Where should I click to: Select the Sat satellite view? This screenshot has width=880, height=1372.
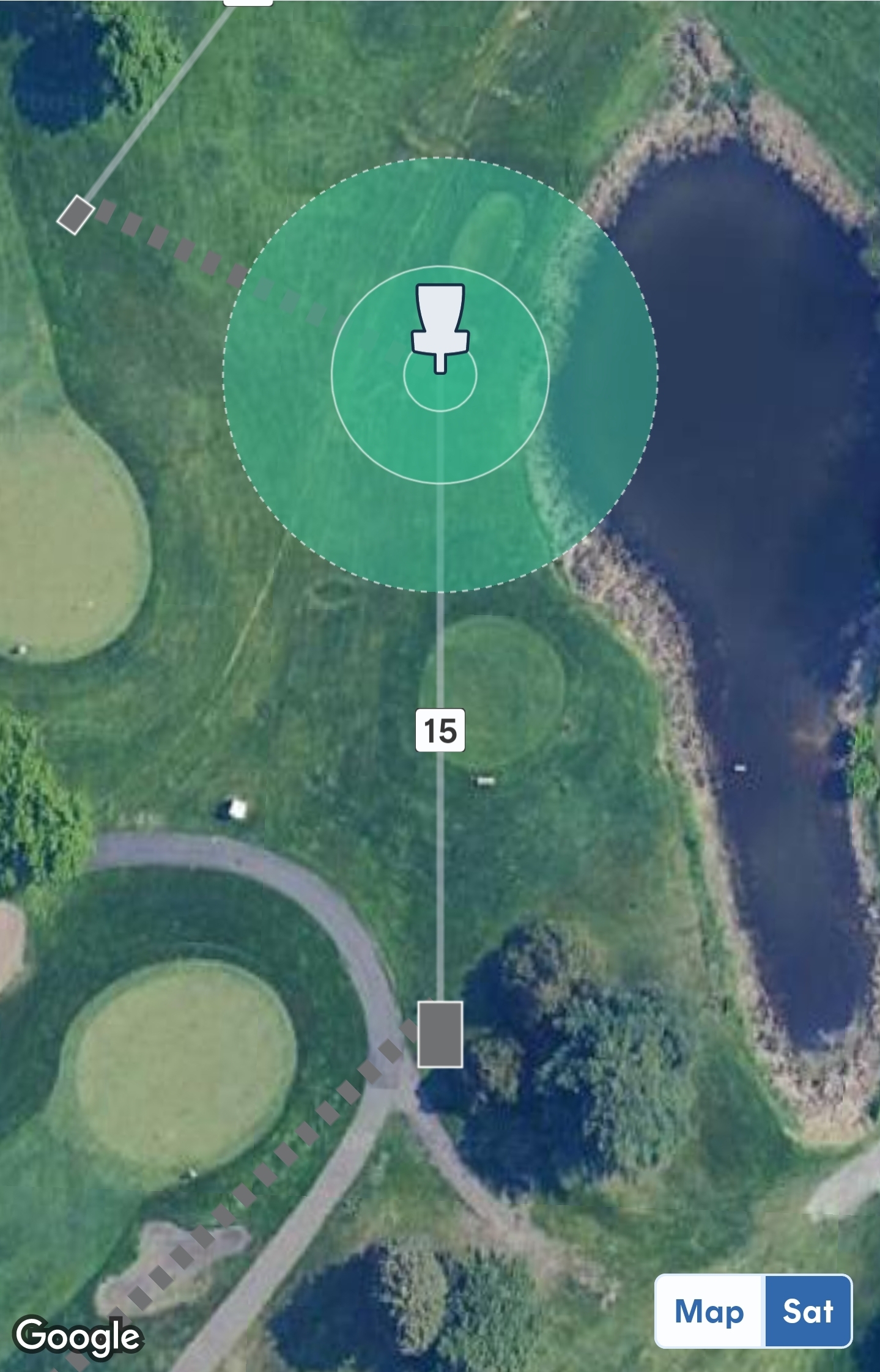(x=808, y=1311)
